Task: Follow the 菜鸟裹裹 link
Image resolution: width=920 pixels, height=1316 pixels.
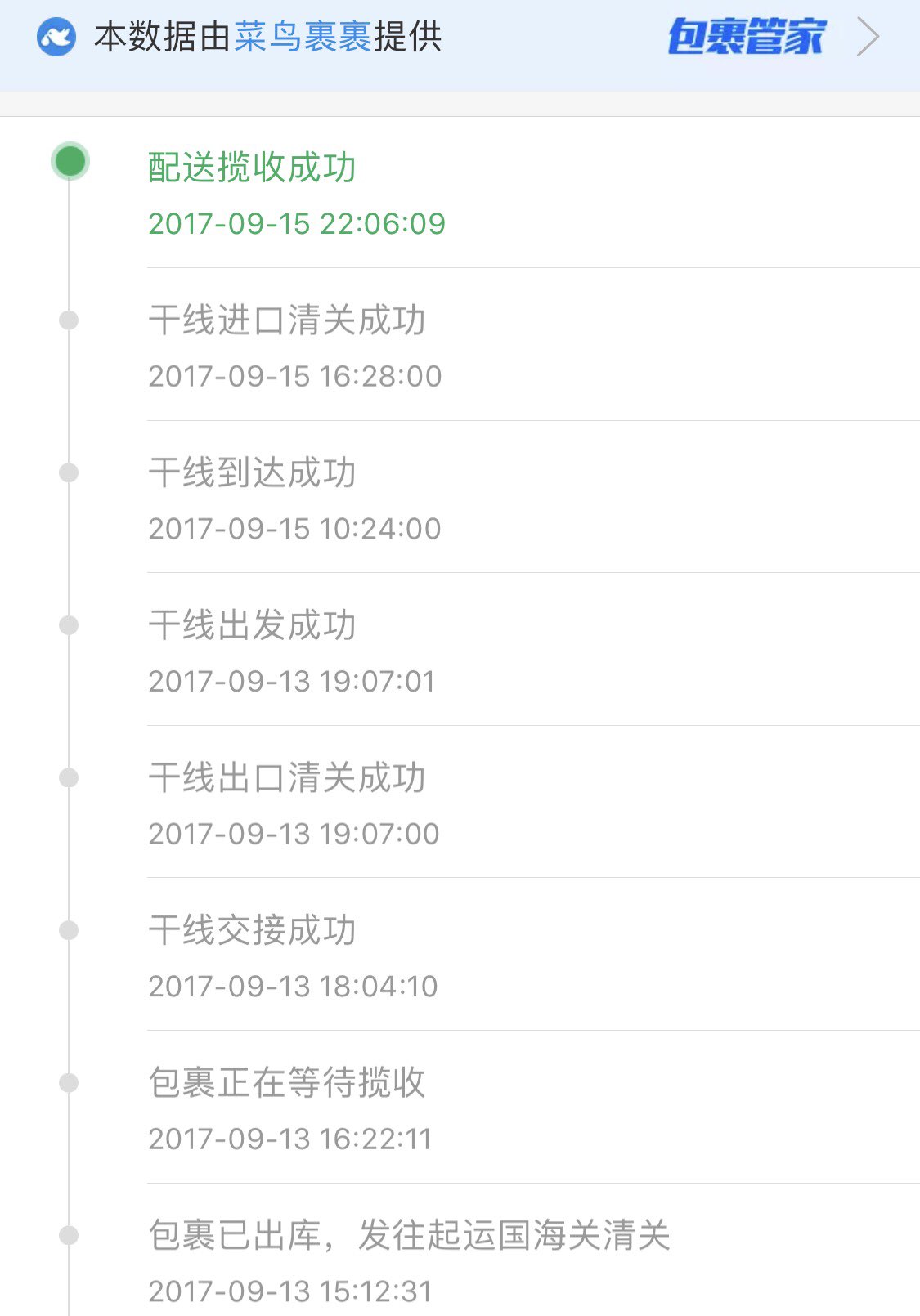Action: pyautogui.click(x=303, y=38)
